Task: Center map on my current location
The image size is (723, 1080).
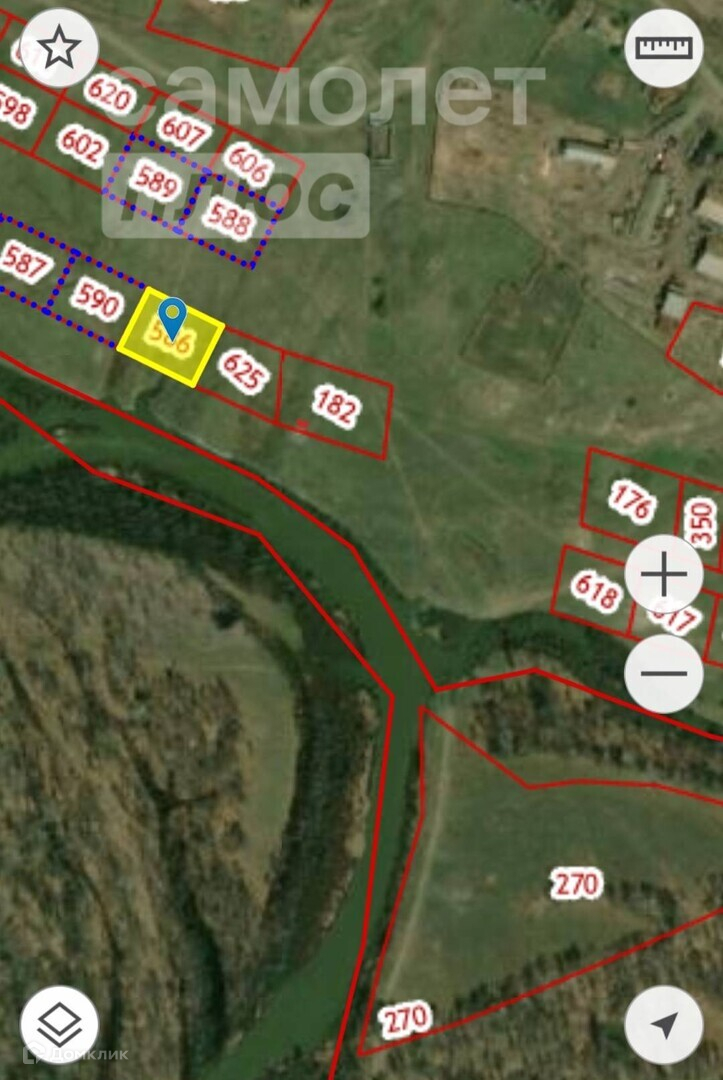Action: [x=664, y=1025]
